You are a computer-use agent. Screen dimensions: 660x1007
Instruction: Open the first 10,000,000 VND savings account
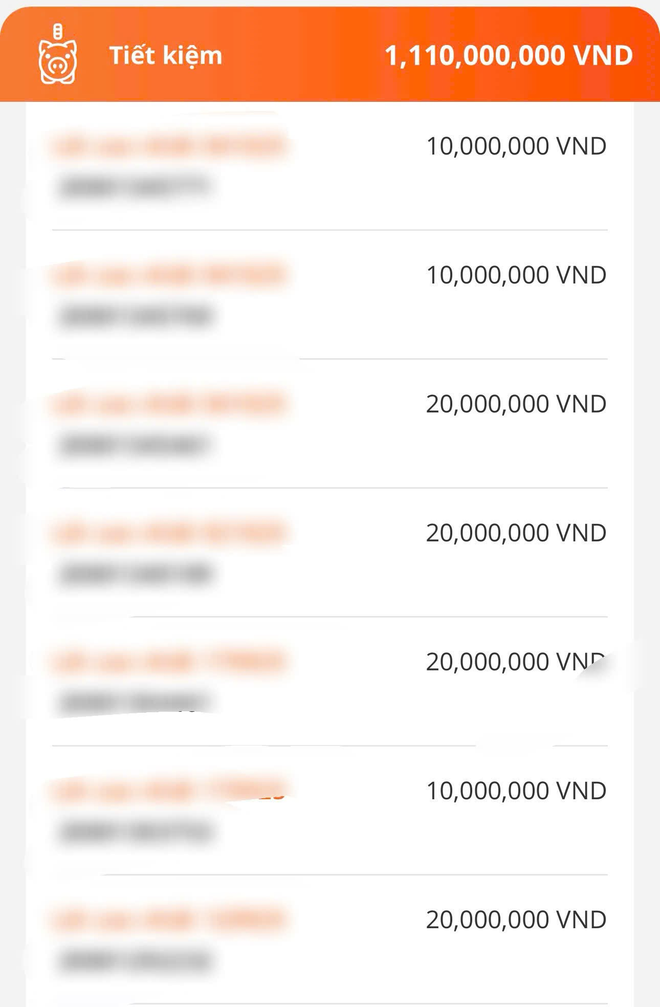click(330, 166)
